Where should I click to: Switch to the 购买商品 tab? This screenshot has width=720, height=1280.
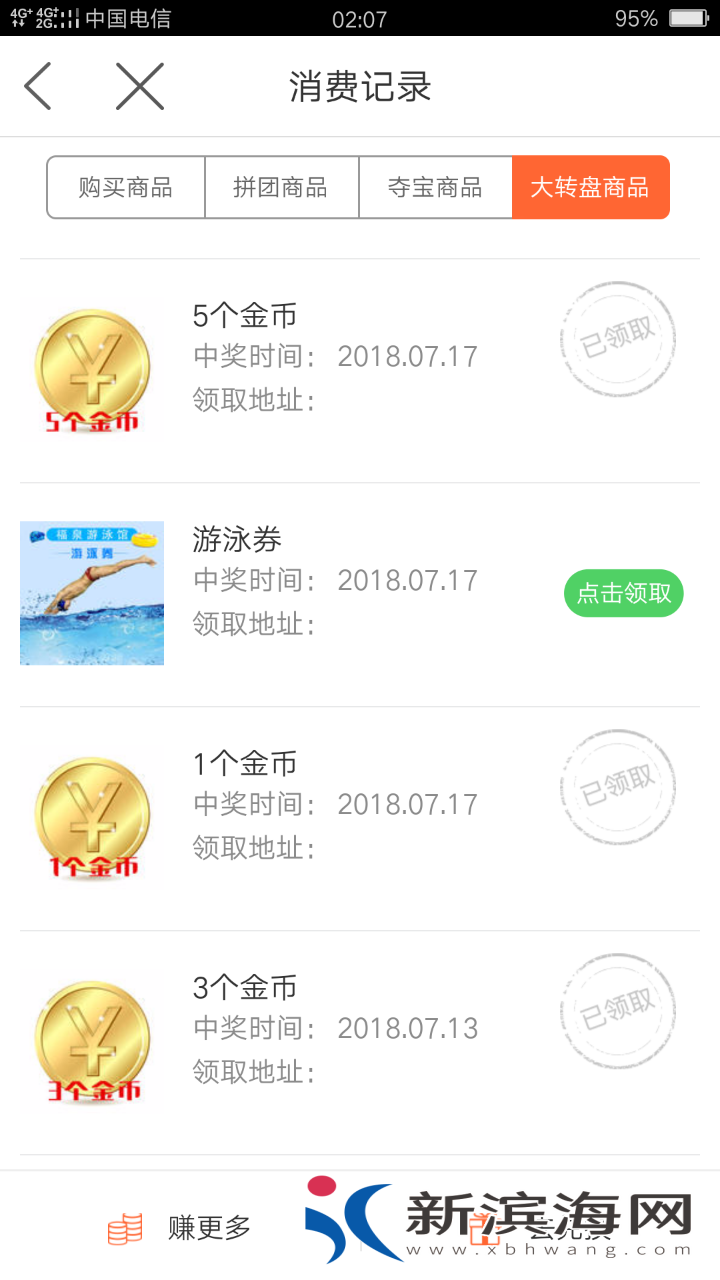pos(126,187)
